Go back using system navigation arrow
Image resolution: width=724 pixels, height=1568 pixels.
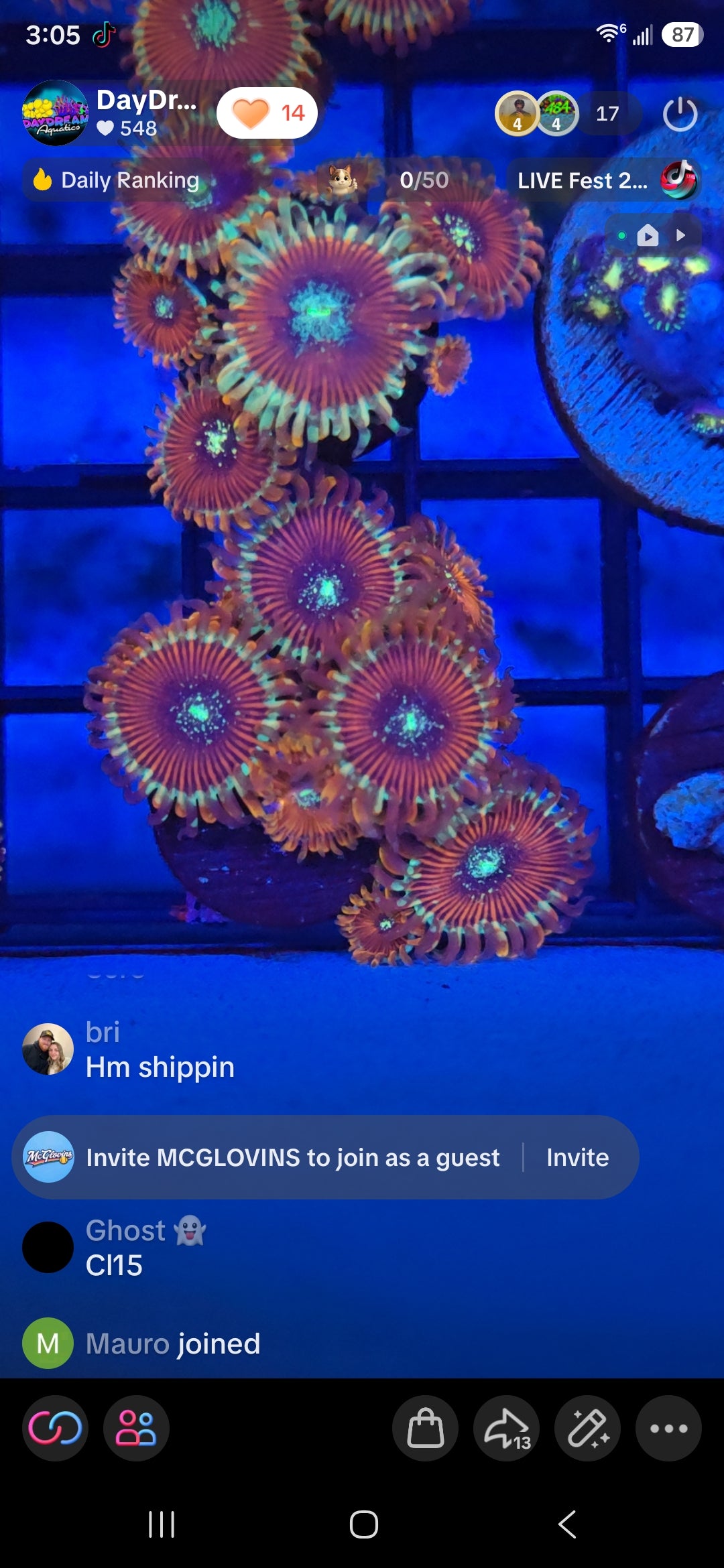point(567,1524)
